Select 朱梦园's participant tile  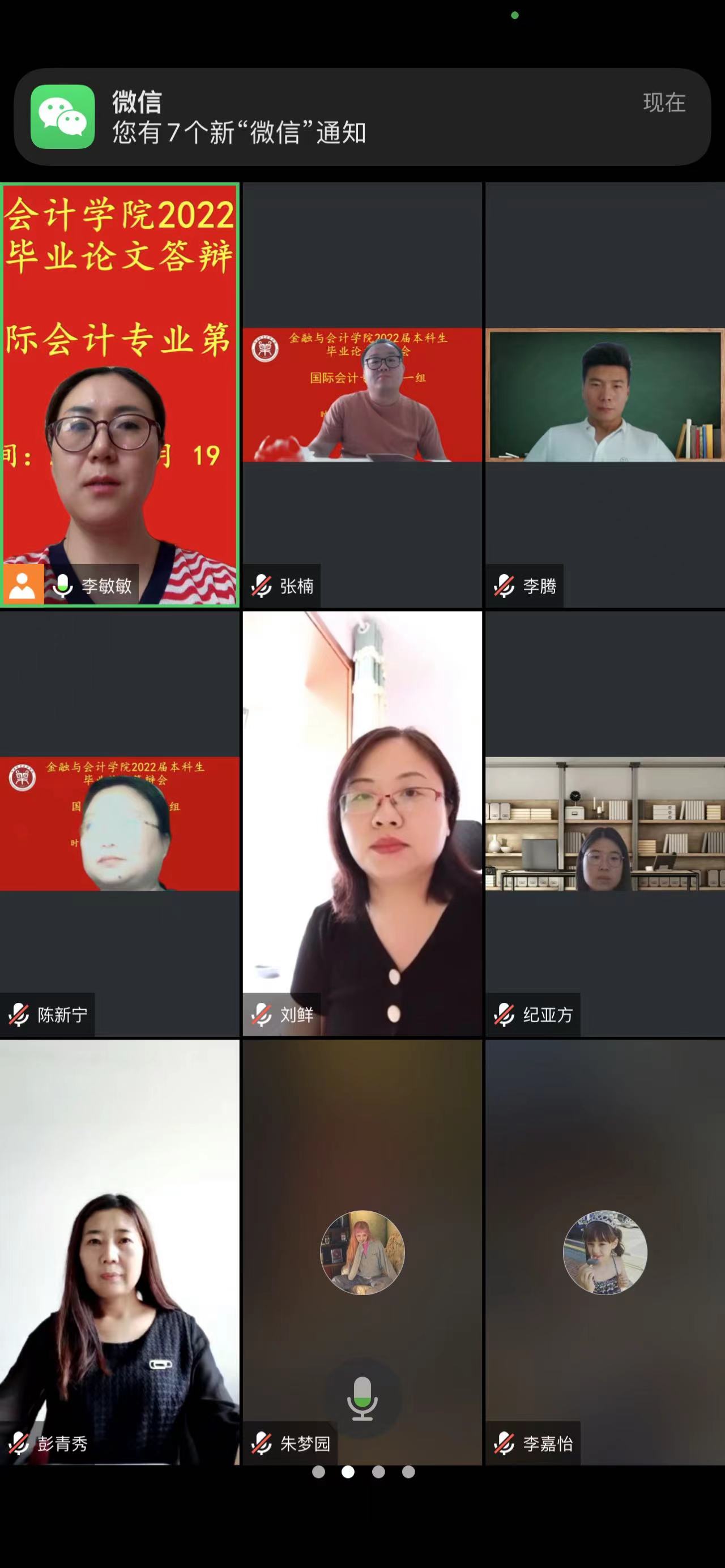(x=362, y=1253)
